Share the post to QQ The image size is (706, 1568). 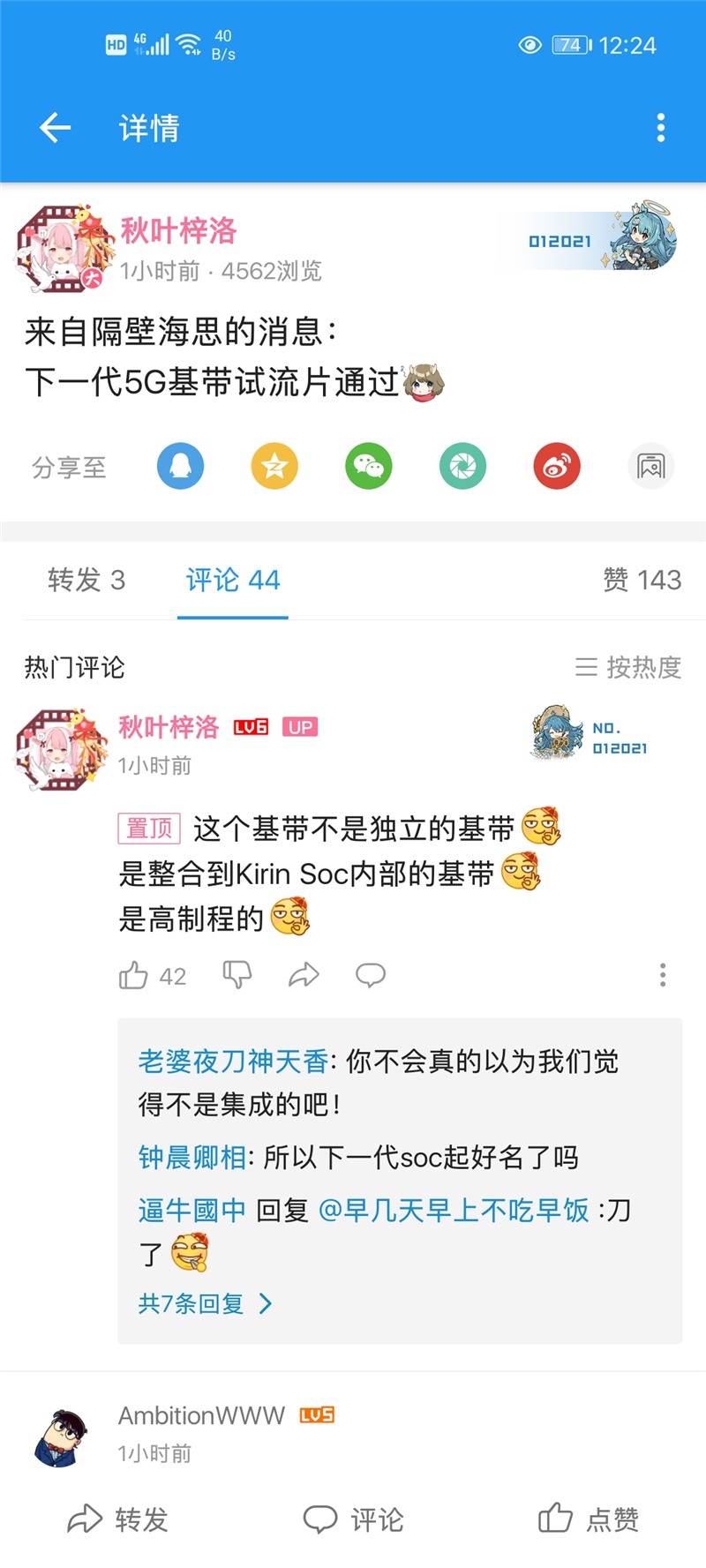click(181, 466)
